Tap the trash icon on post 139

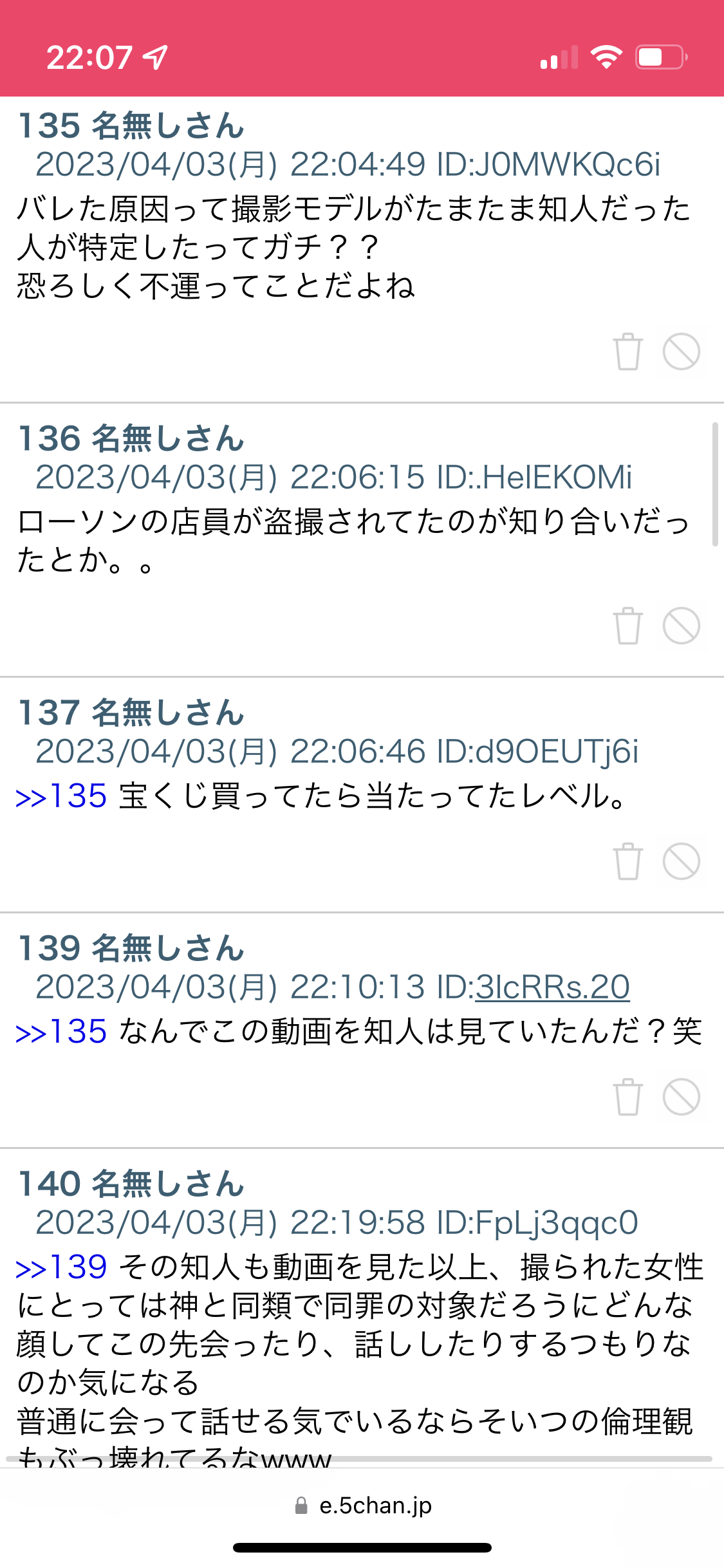(628, 1097)
